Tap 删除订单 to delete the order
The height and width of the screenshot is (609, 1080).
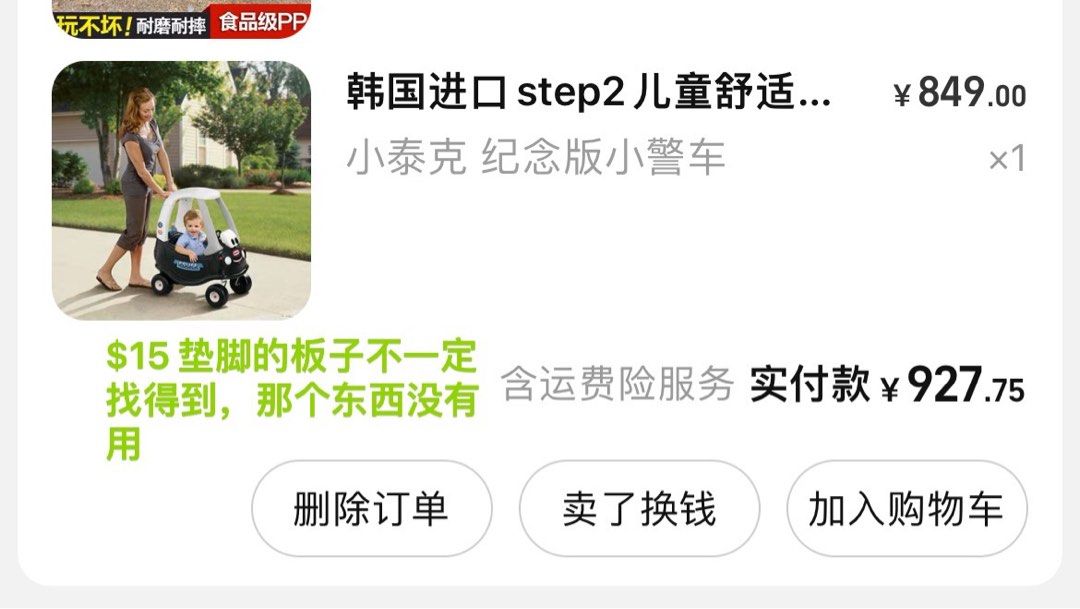point(371,509)
